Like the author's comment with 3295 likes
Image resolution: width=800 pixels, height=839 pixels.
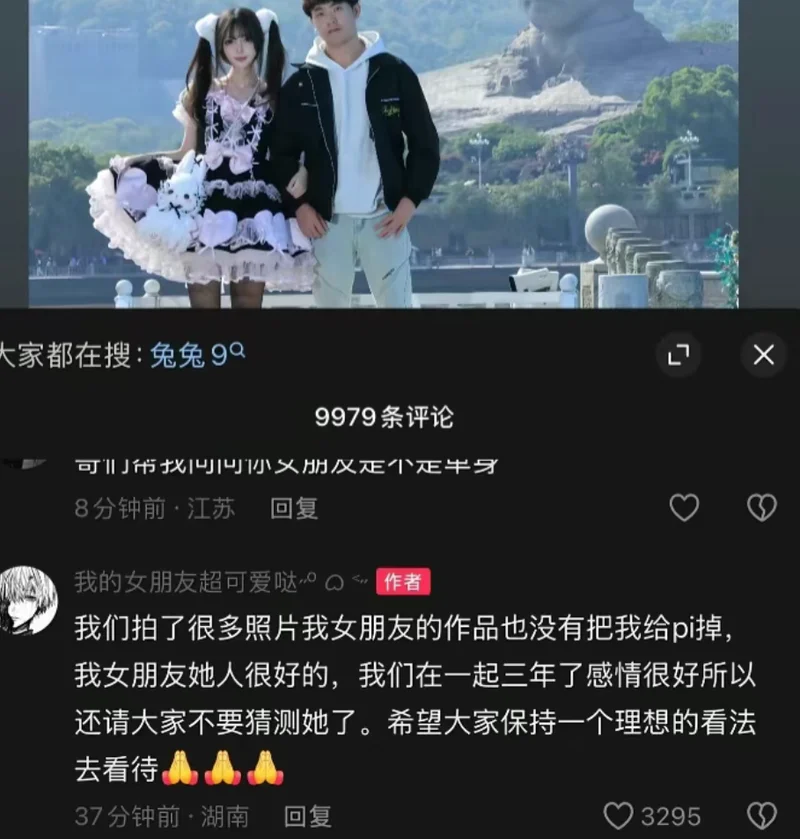[620, 816]
